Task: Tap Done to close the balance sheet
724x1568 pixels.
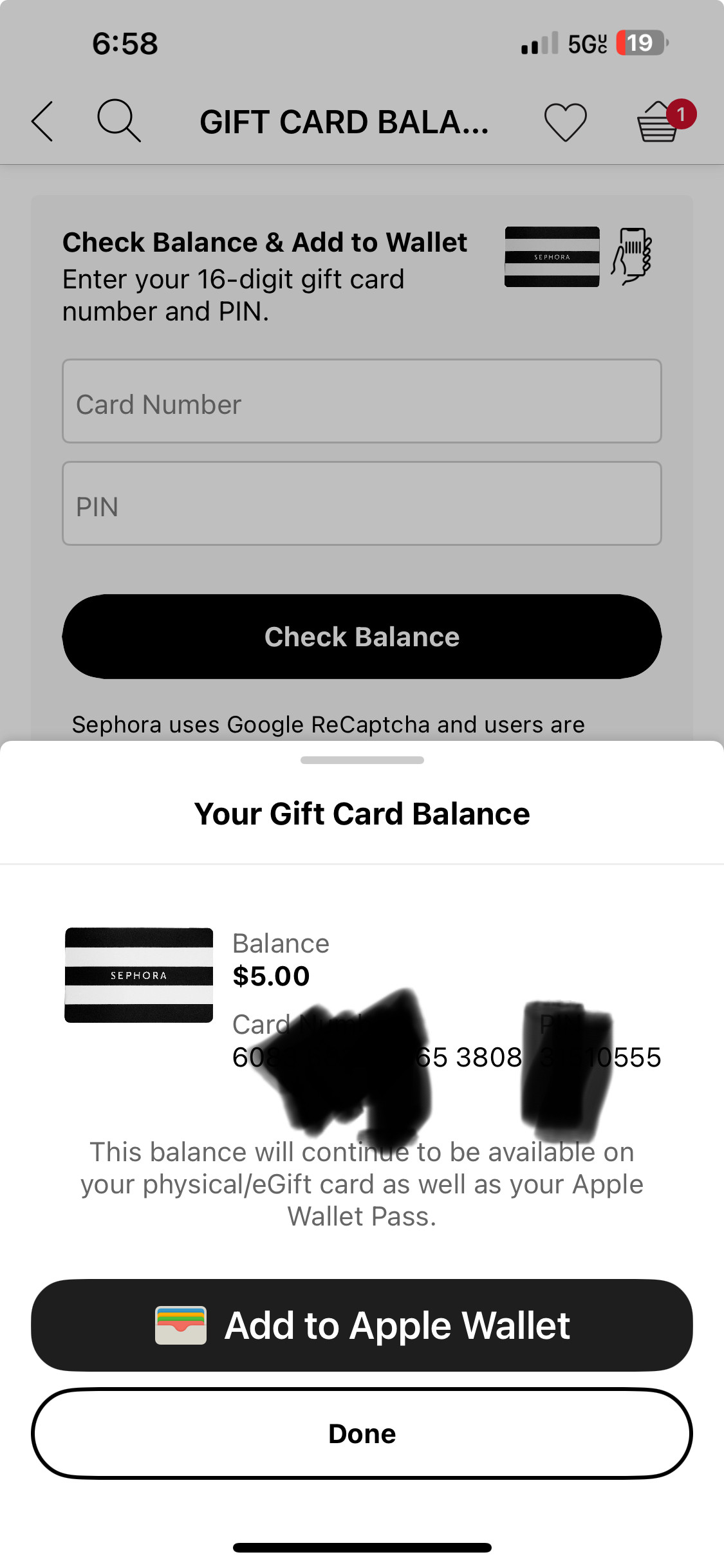Action: [x=362, y=1433]
